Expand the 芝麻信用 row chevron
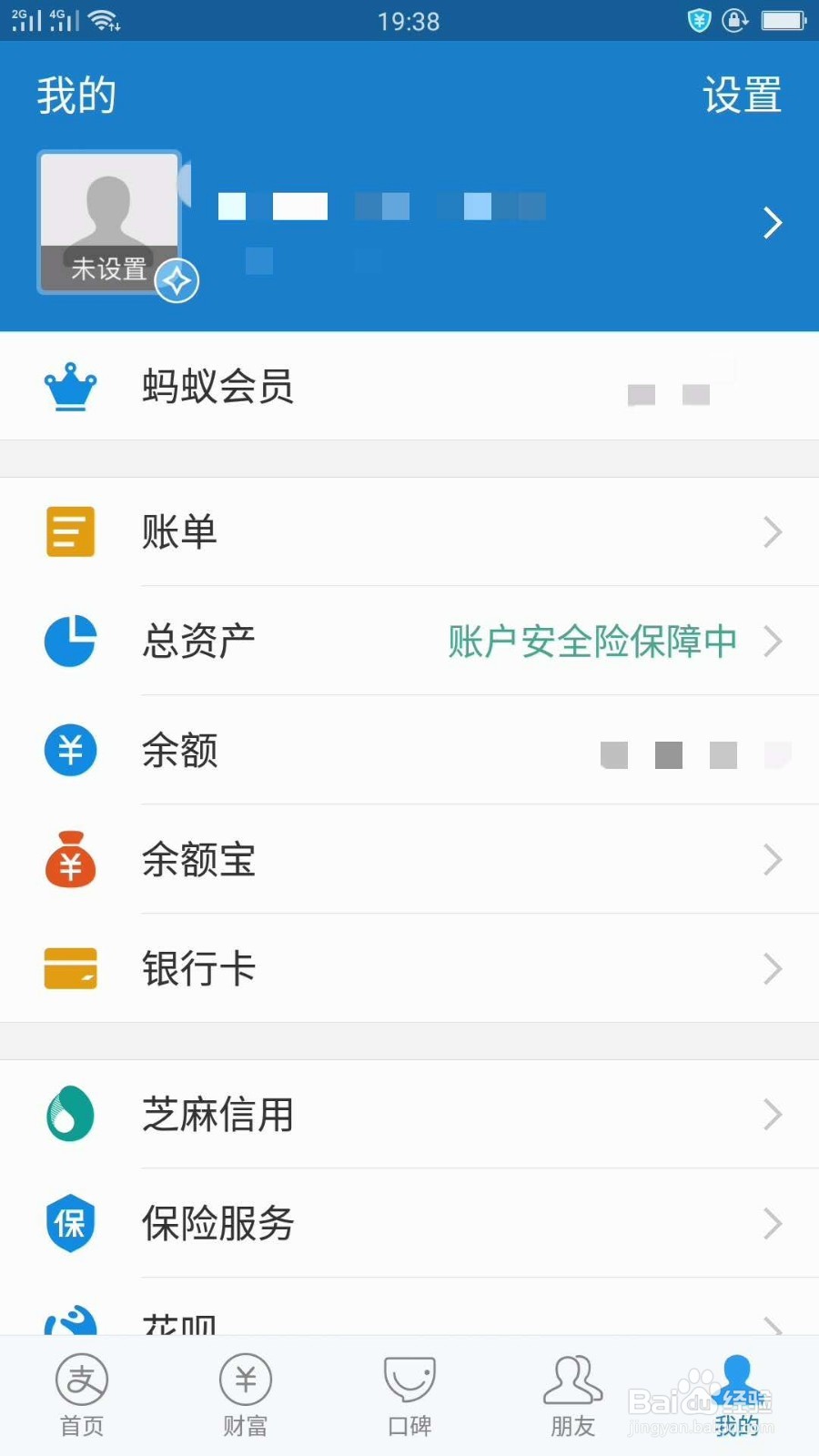Image resolution: width=819 pixels, height=1456 pixels. pyautogui.click(x=773, y=1114)
